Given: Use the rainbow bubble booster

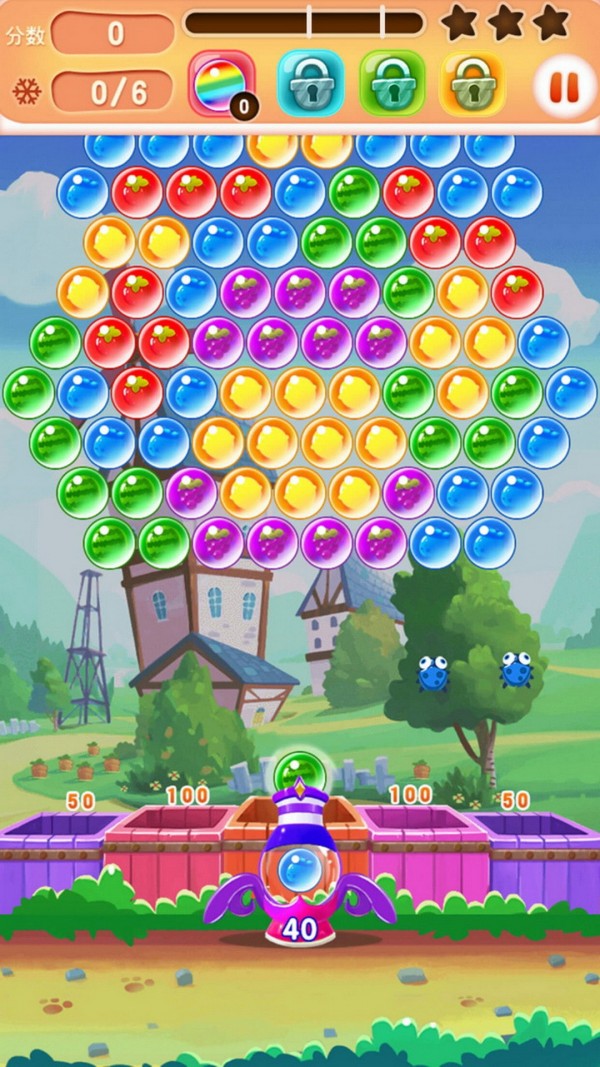Looking at the screenshot, I should pos(221,83).
